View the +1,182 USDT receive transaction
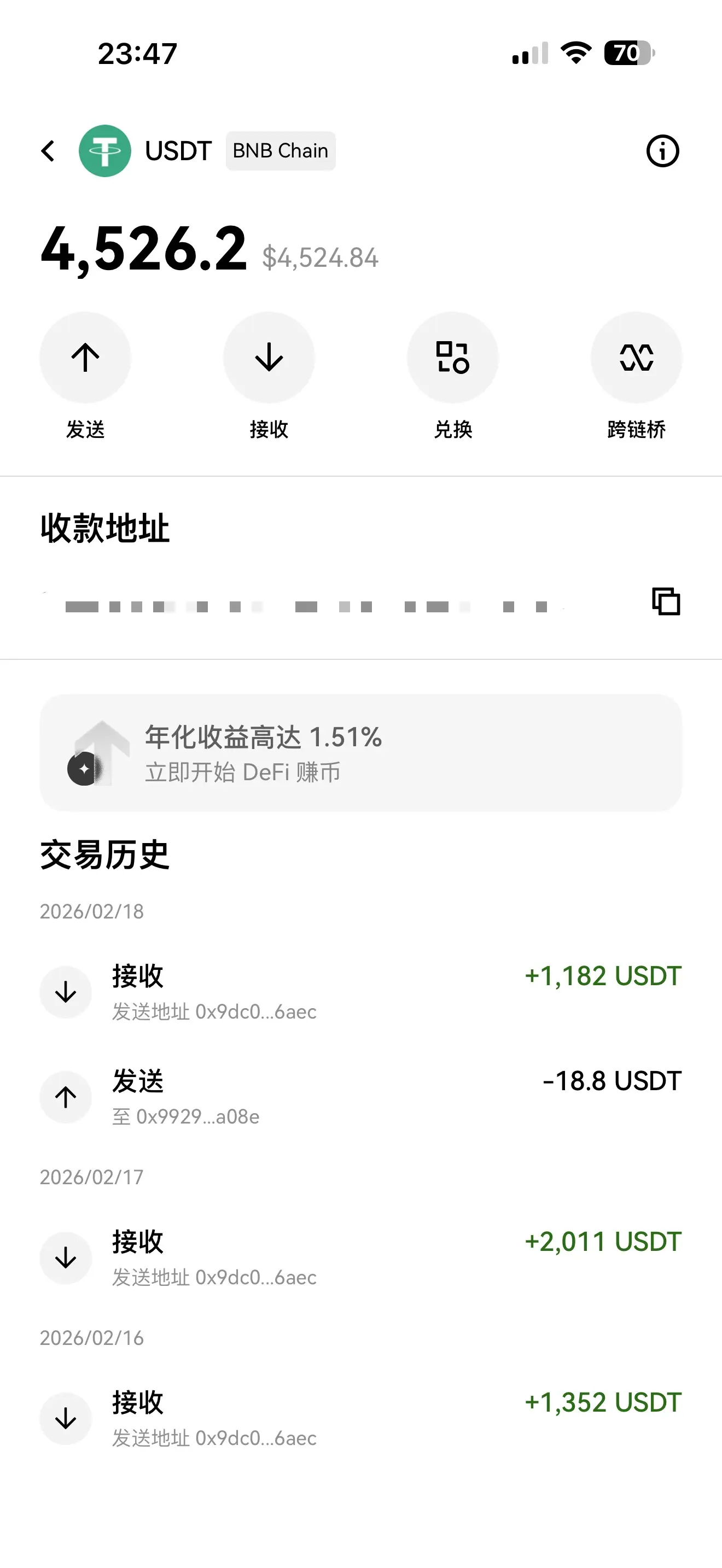The image size is (722, 1568). tap(361, 993)
